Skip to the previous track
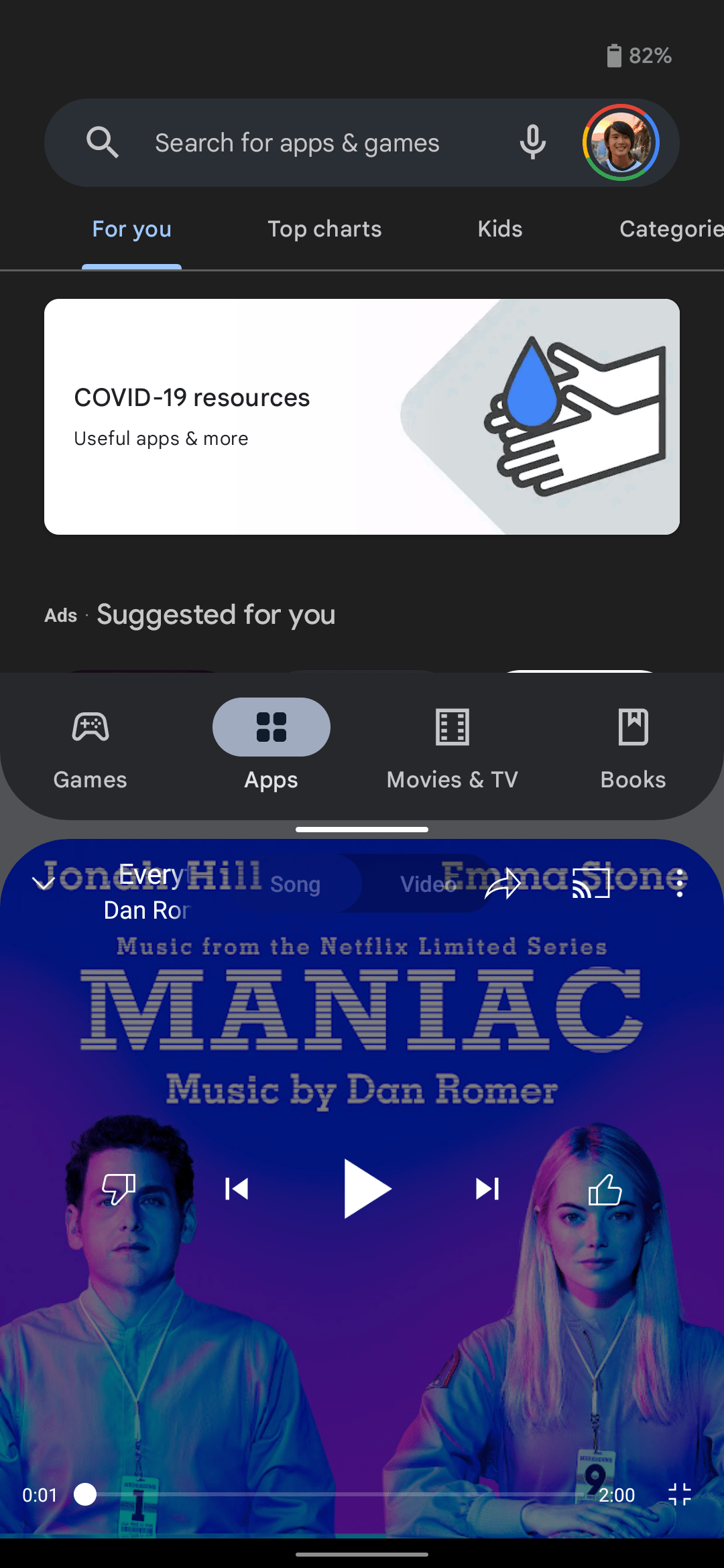Image resolution: width=724 pixels, height=1568 pixels. click(237, 1189)
